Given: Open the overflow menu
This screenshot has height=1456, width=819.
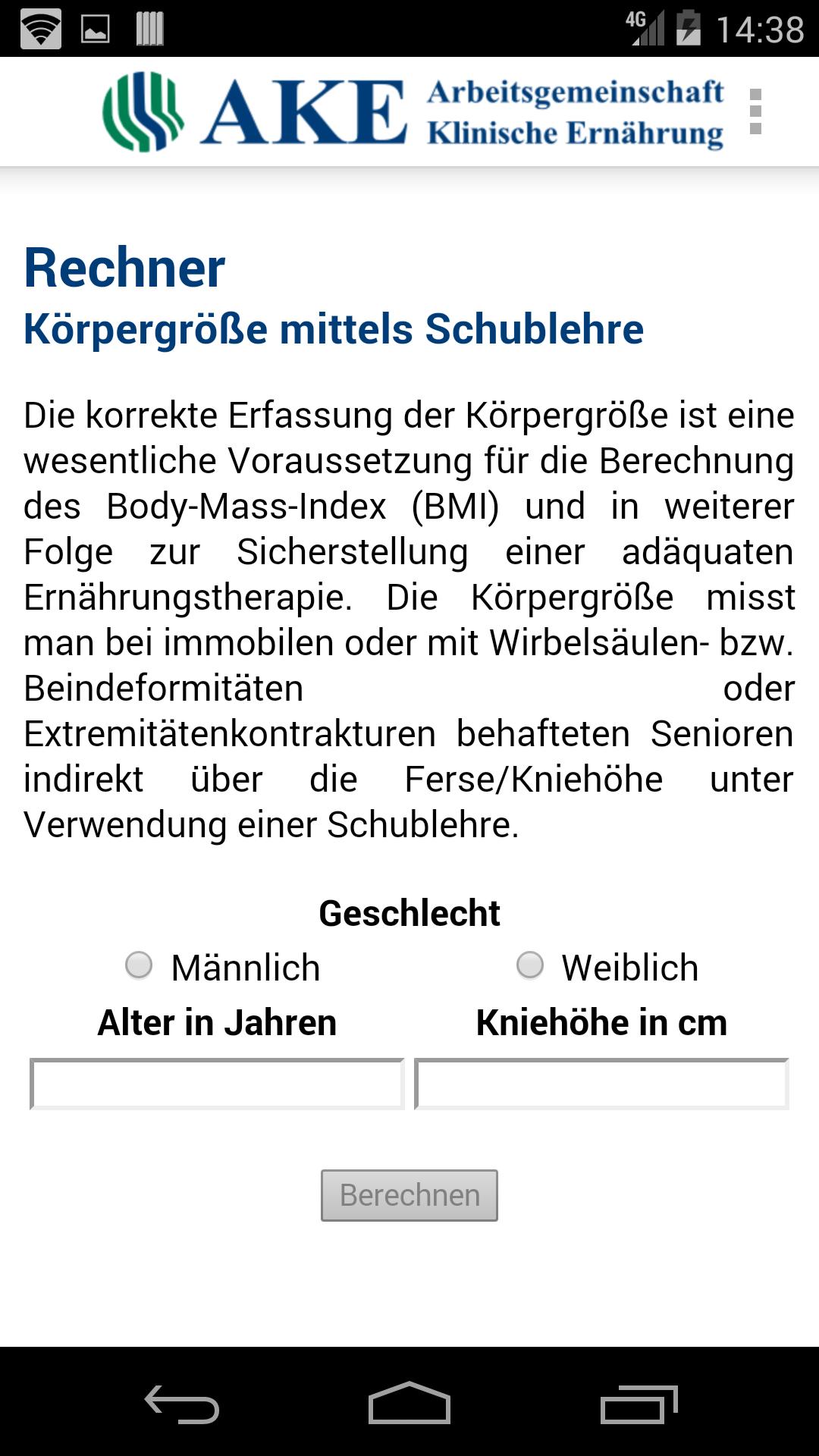Looking at the screenshot, I should (x=755, y=111).
